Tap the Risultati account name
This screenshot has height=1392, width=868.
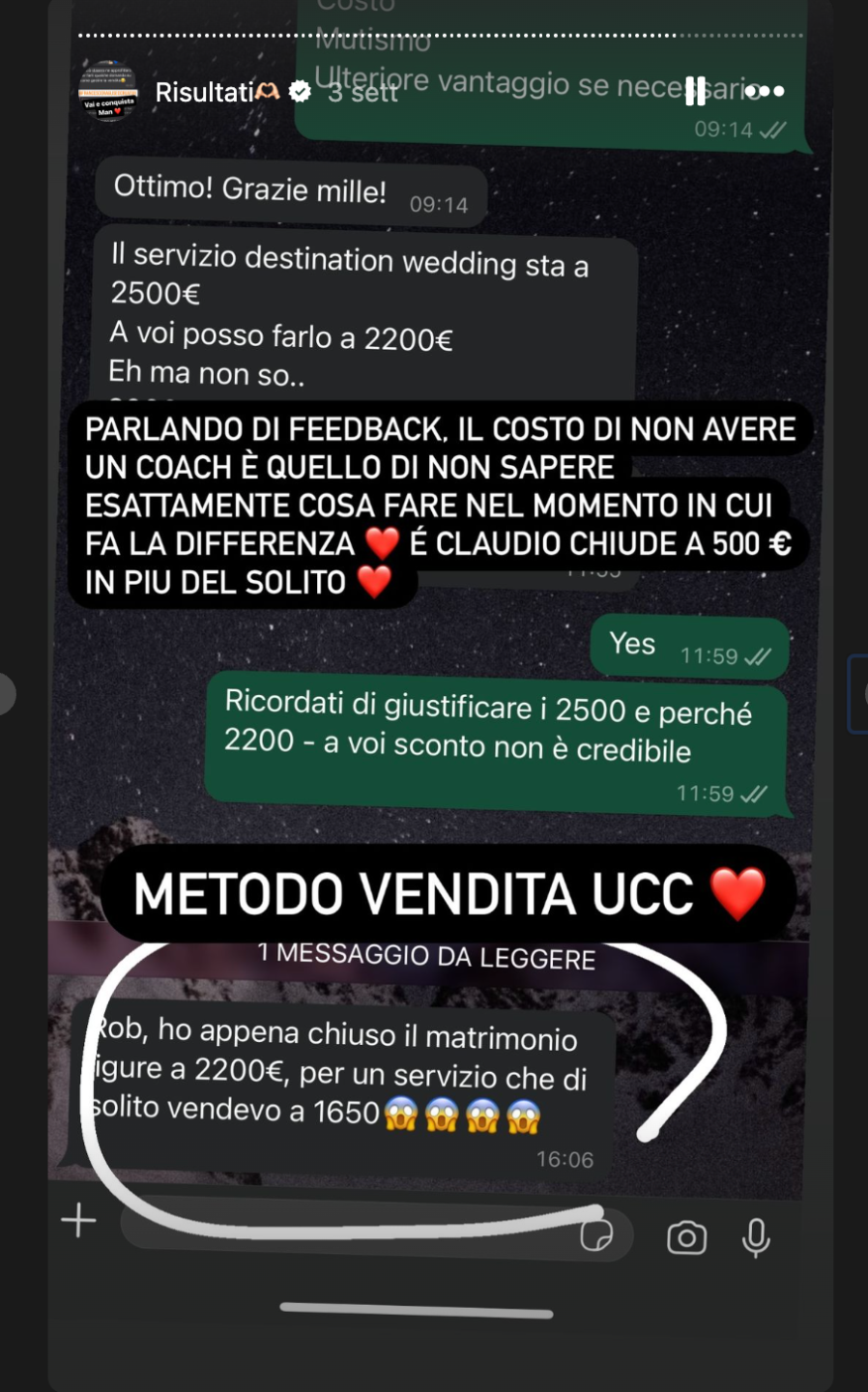click(204, 92)
